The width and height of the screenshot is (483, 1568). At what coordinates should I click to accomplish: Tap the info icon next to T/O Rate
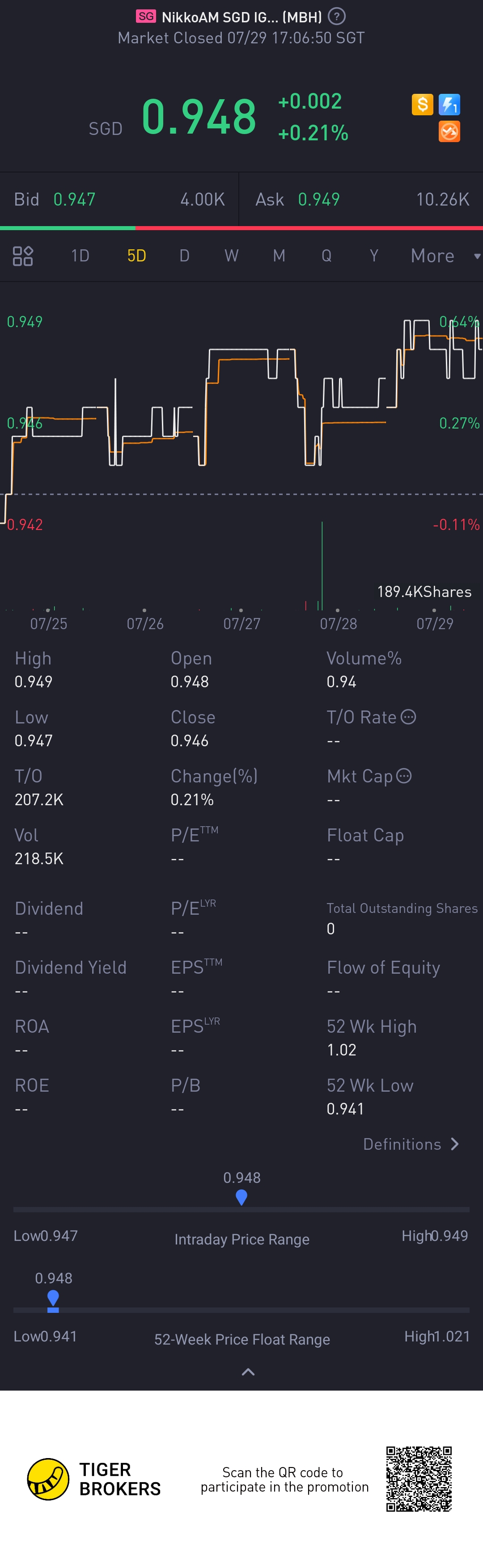point(408,717)
